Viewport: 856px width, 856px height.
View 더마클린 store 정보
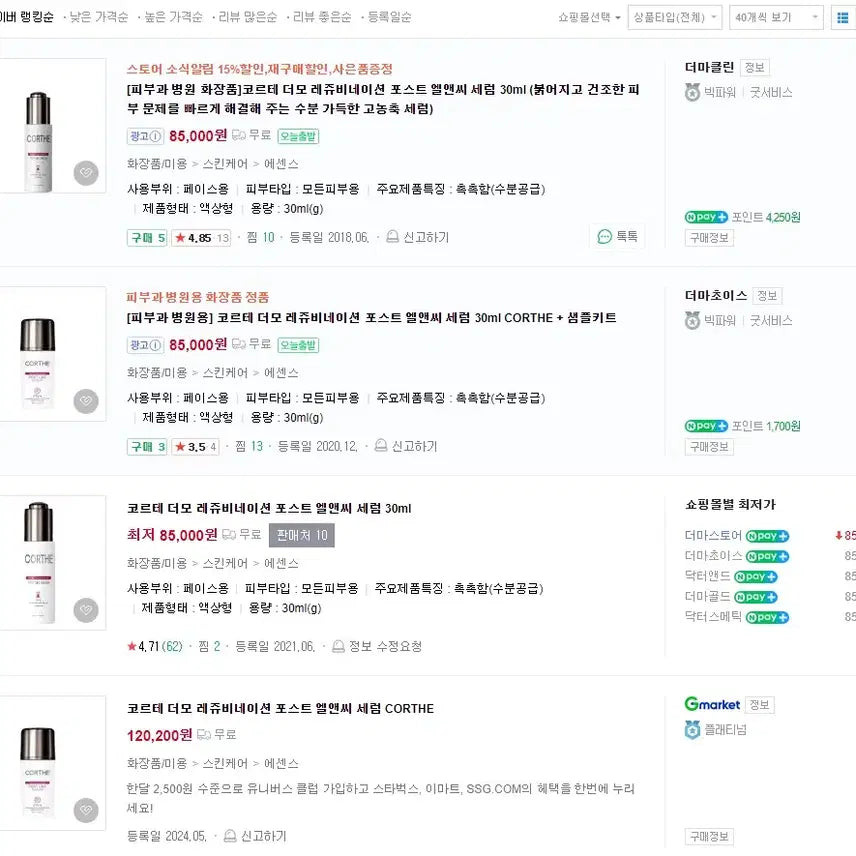756,67
